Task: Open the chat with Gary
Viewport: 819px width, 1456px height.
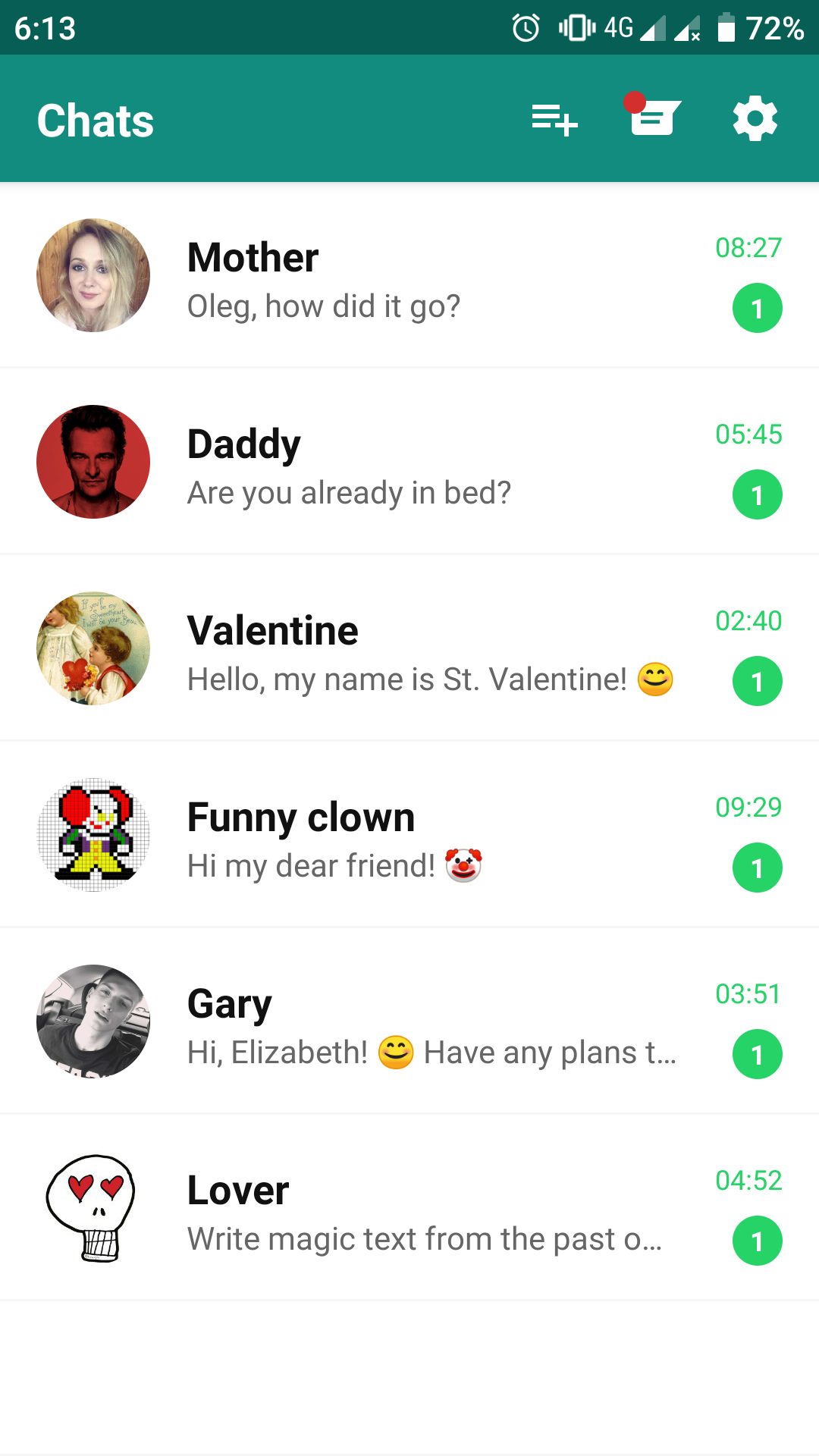Action: click(409, 1022)
